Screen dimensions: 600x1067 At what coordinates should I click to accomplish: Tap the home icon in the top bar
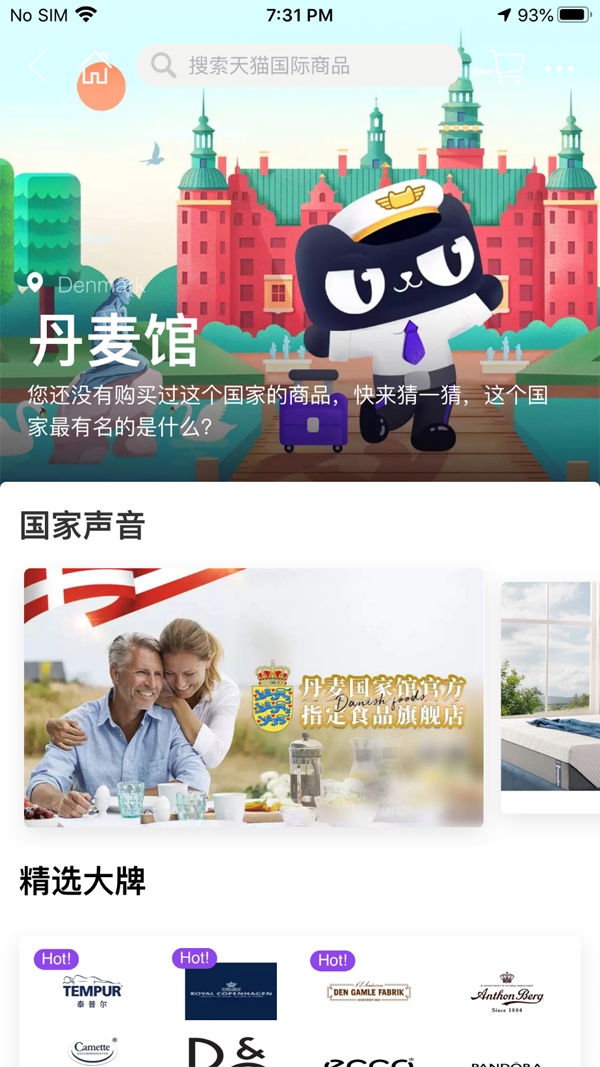tap(95, 68)
